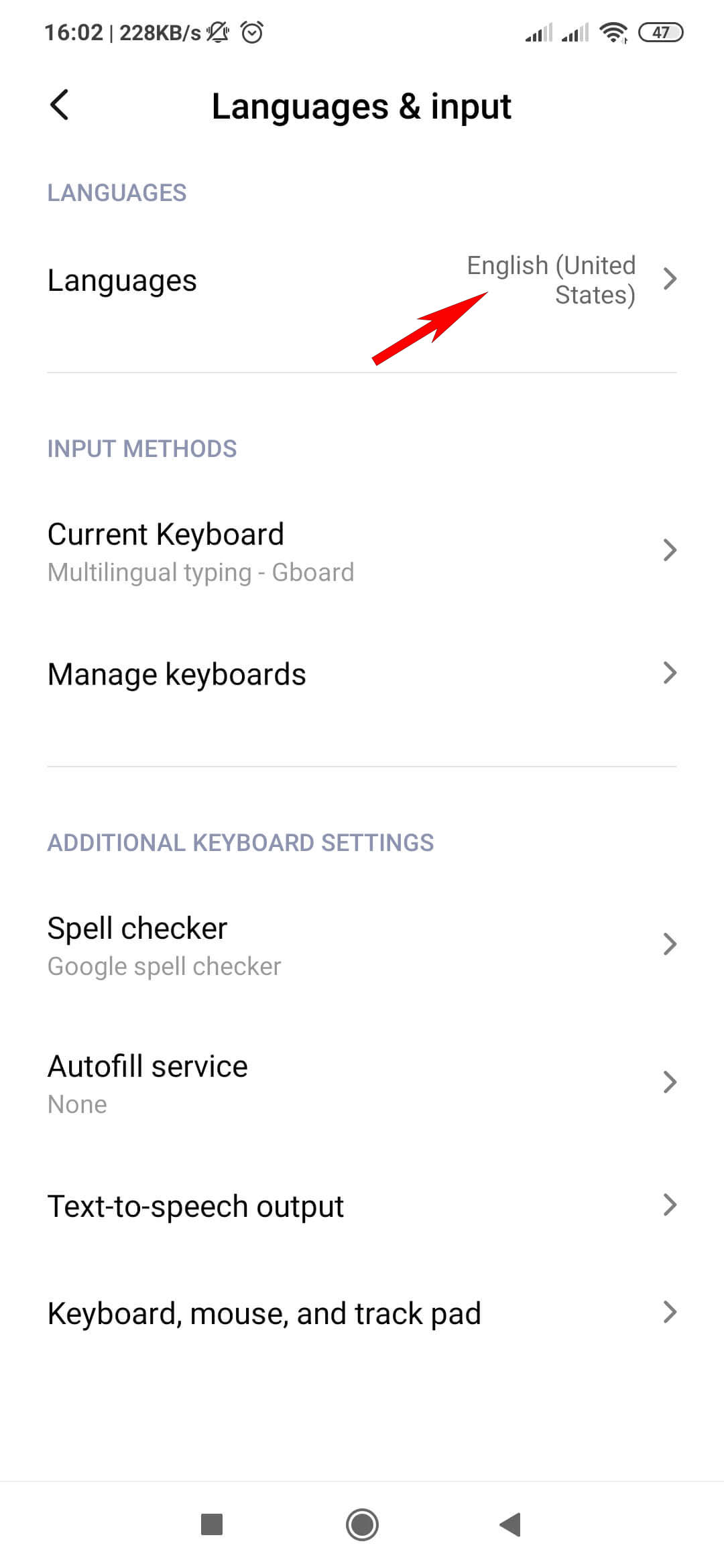Open Current Keyboard options via its chevron
The height and width of the screenshot is (1568, 724).
671,550
